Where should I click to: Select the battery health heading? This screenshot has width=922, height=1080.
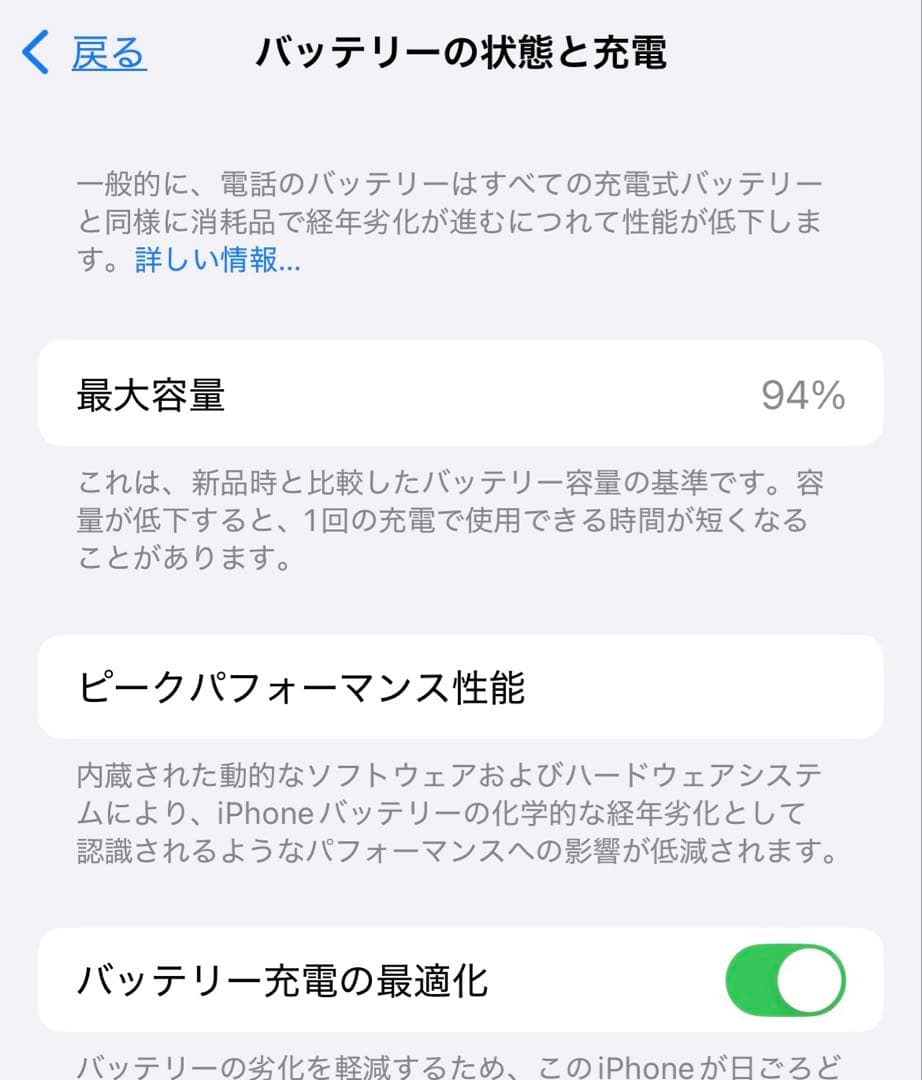[460, 50]
